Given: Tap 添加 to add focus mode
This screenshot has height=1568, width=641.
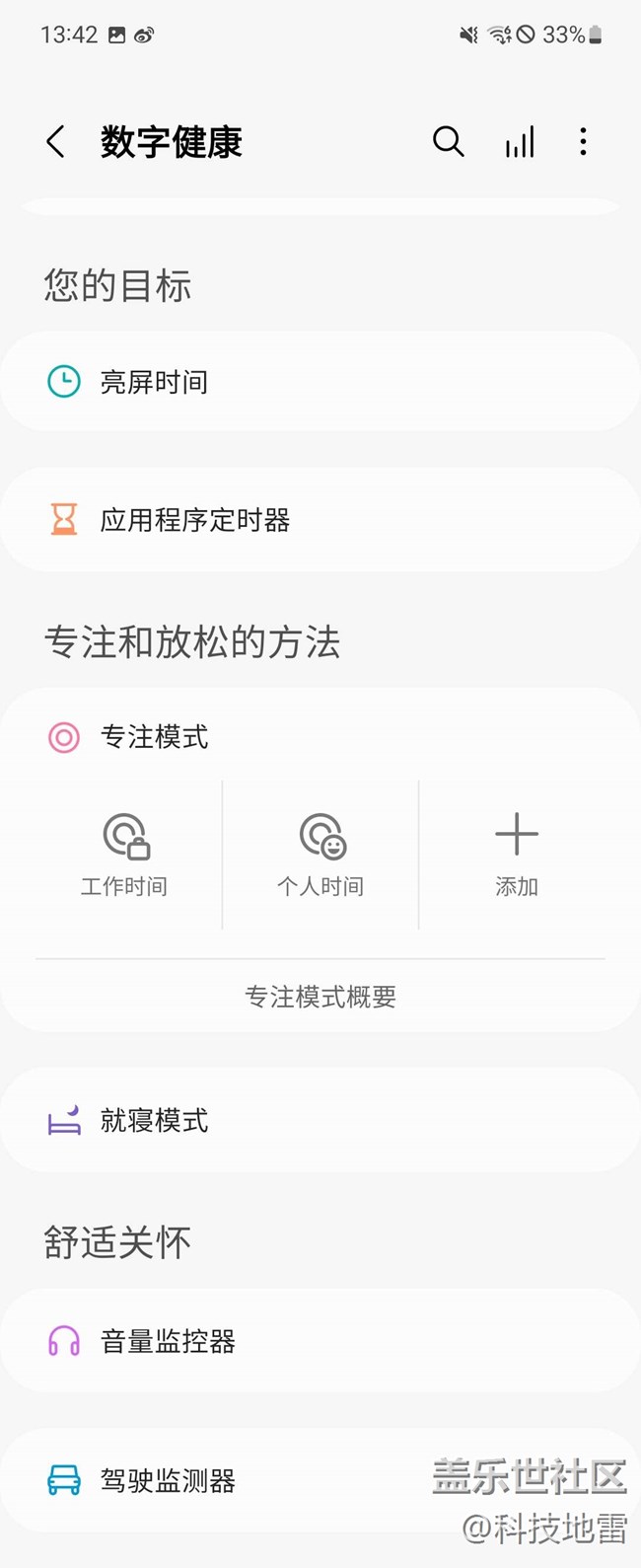Looking at the screenshot, I should pos(516,855).
